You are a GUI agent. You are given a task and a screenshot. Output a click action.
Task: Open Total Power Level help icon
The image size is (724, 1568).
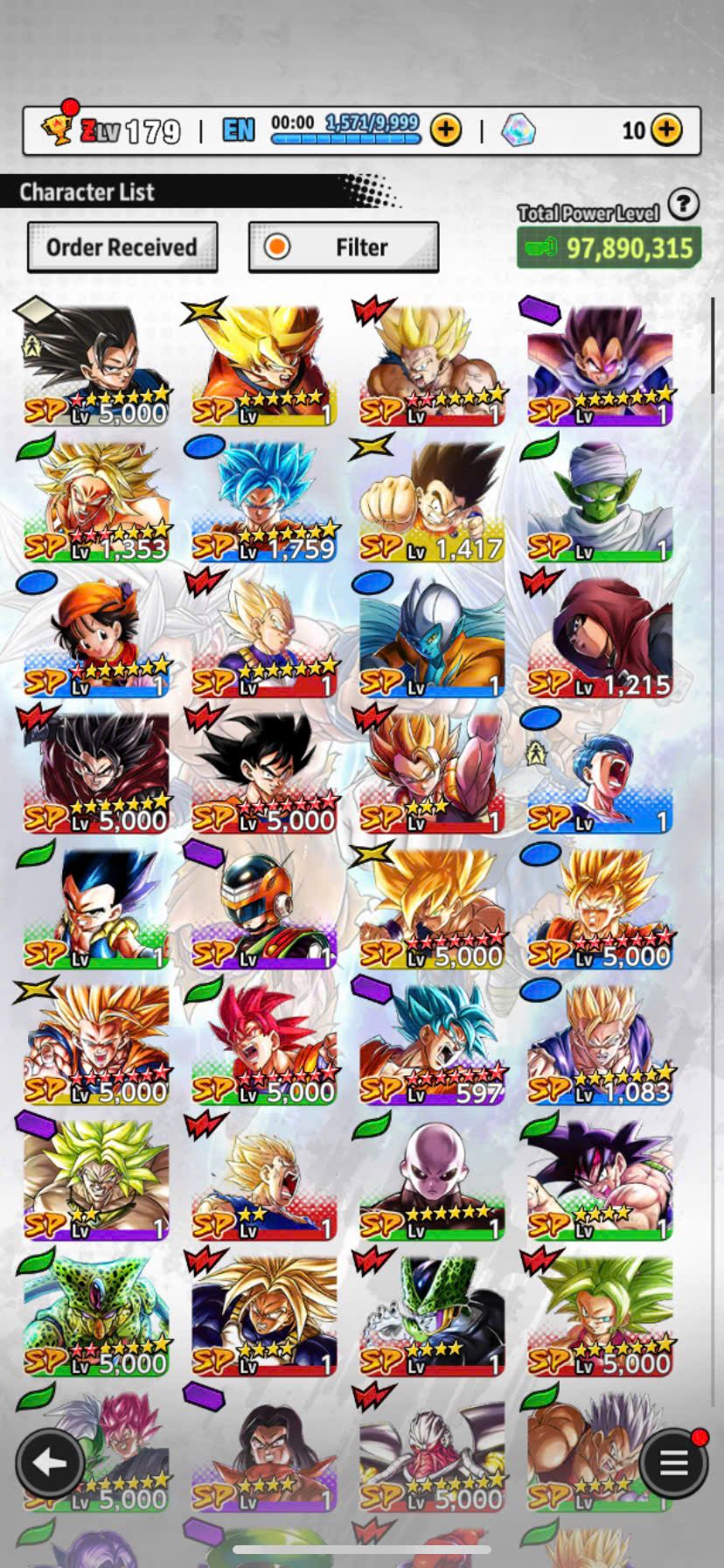[x=683, y=205]
